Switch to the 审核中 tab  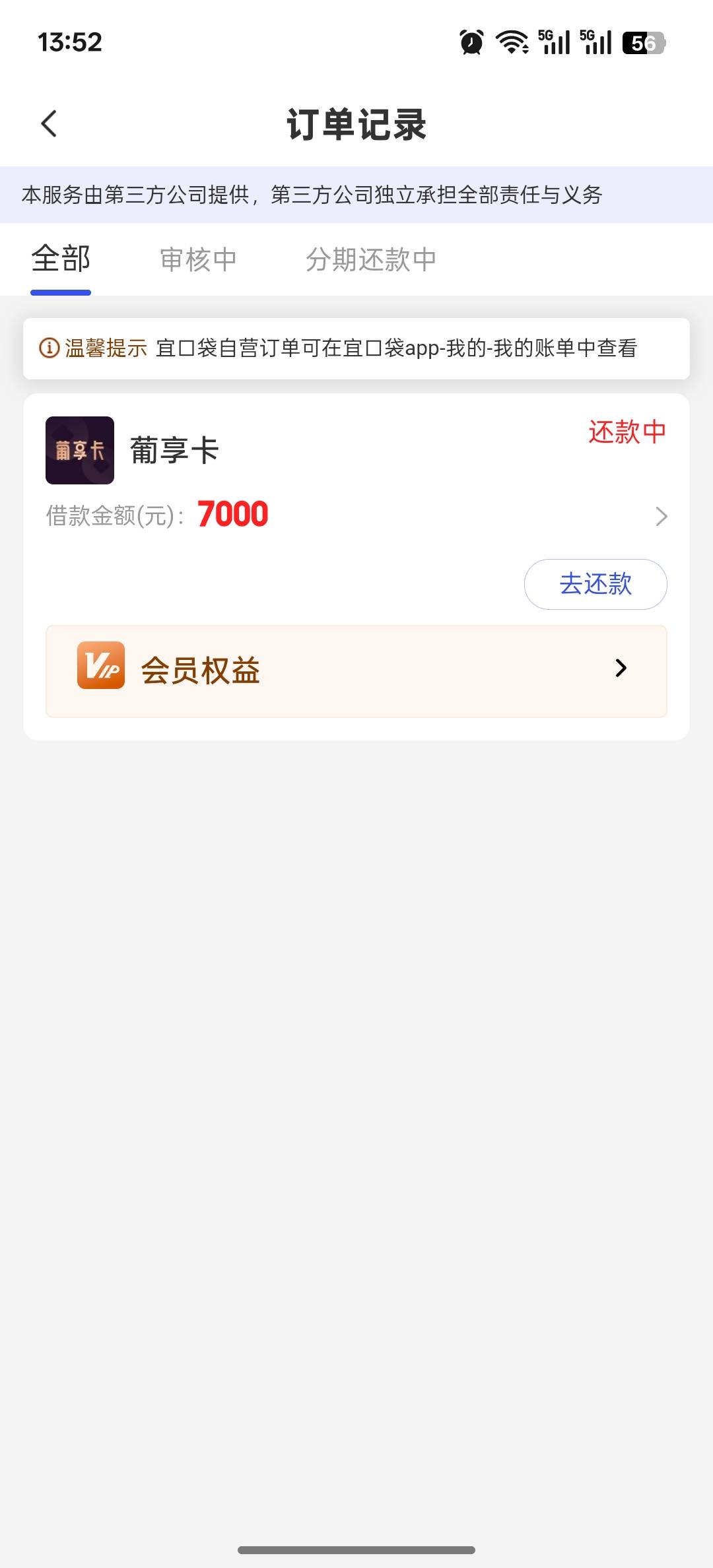tap(198, 259)
